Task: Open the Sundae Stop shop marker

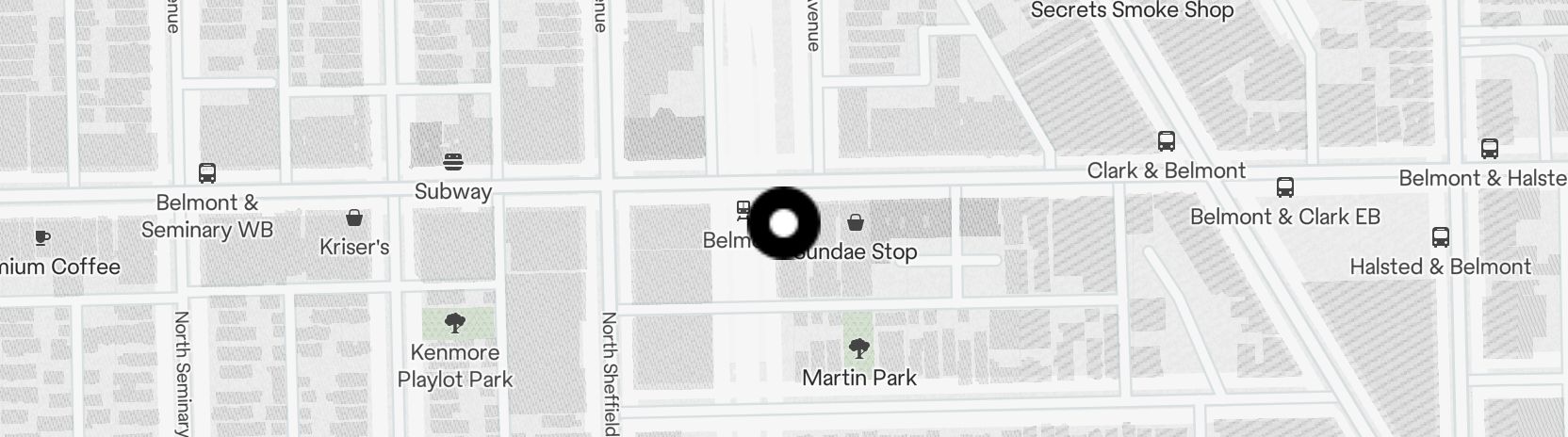Action: [856, 223]
